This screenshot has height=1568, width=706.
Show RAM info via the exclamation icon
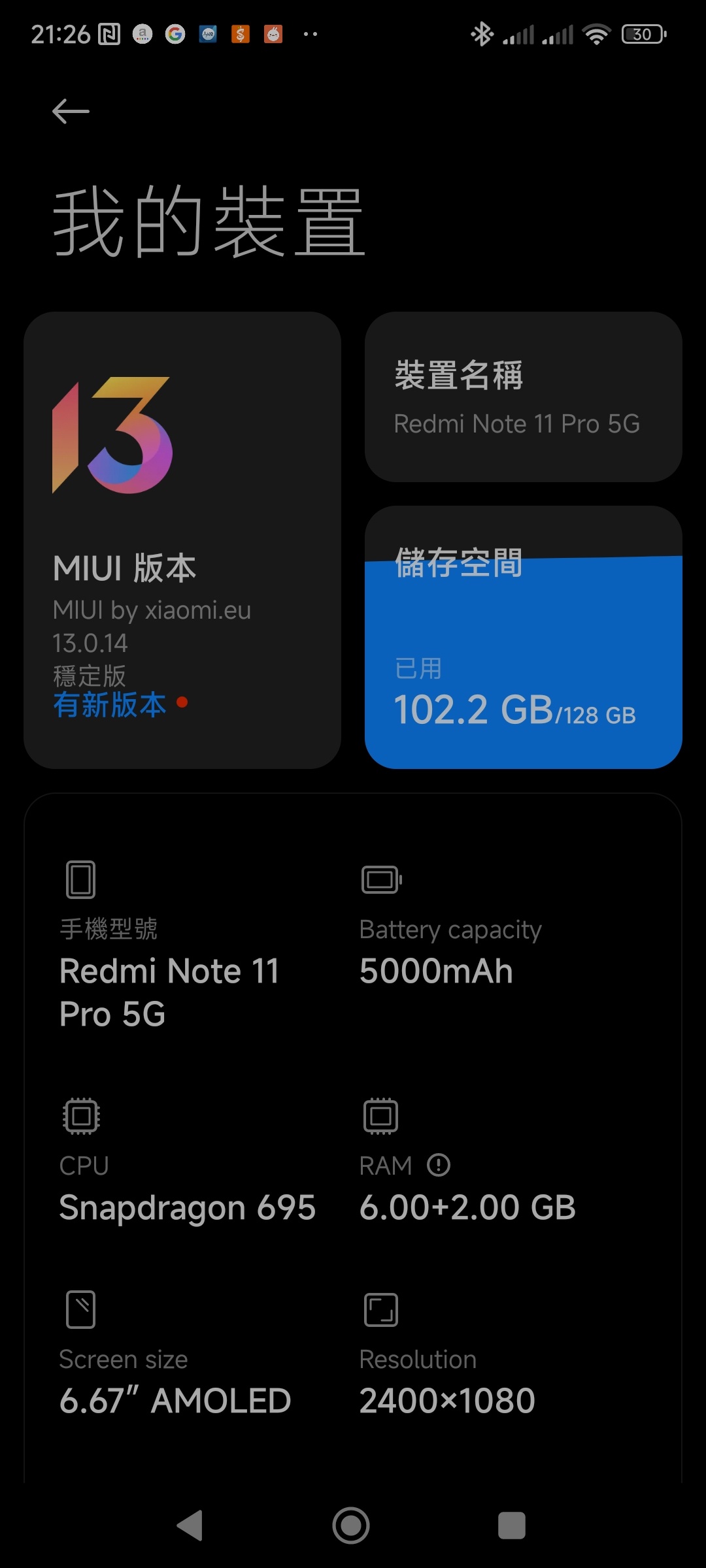[439, 1165]
